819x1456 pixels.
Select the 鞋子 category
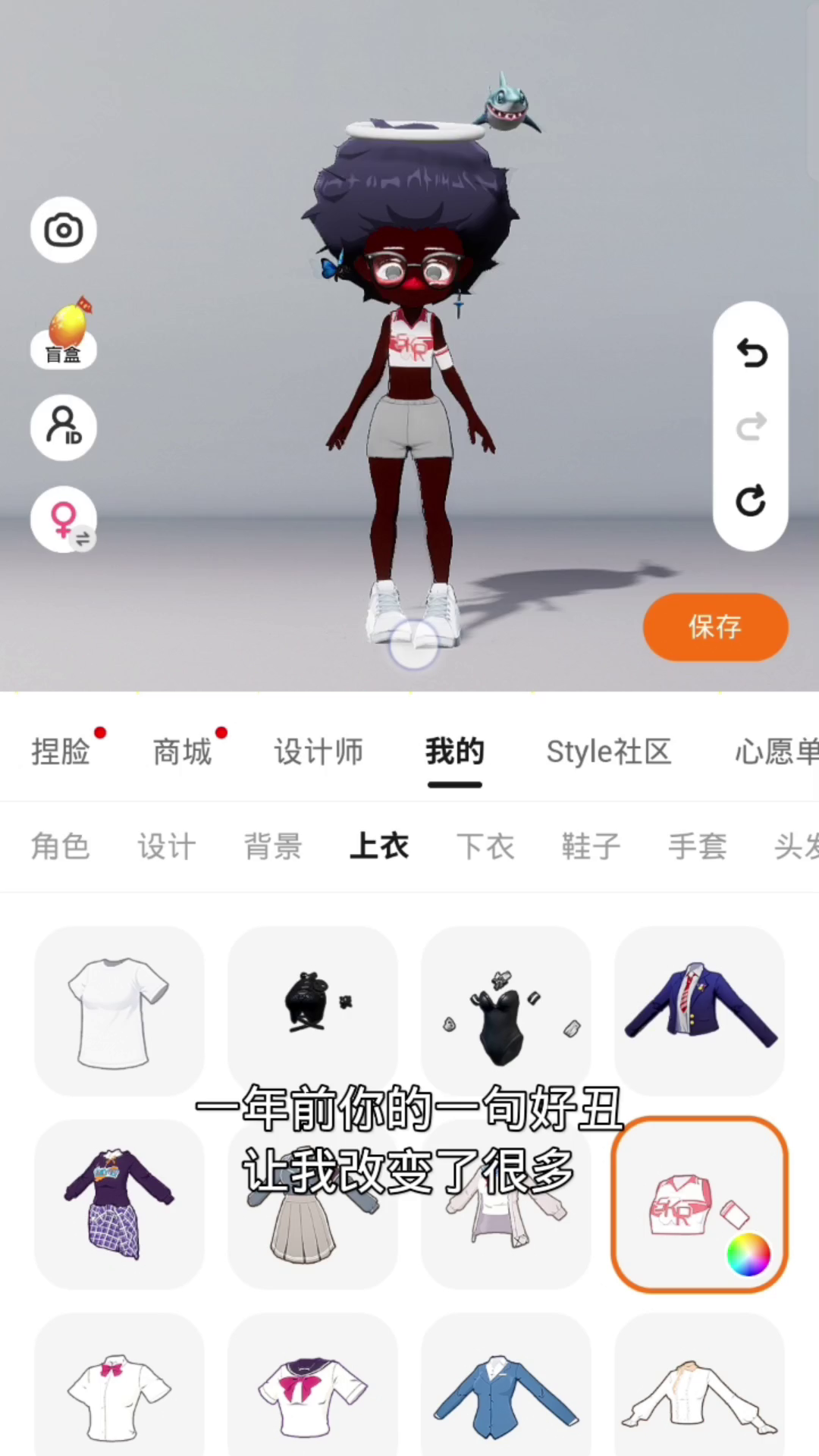(x=591, y=846)
